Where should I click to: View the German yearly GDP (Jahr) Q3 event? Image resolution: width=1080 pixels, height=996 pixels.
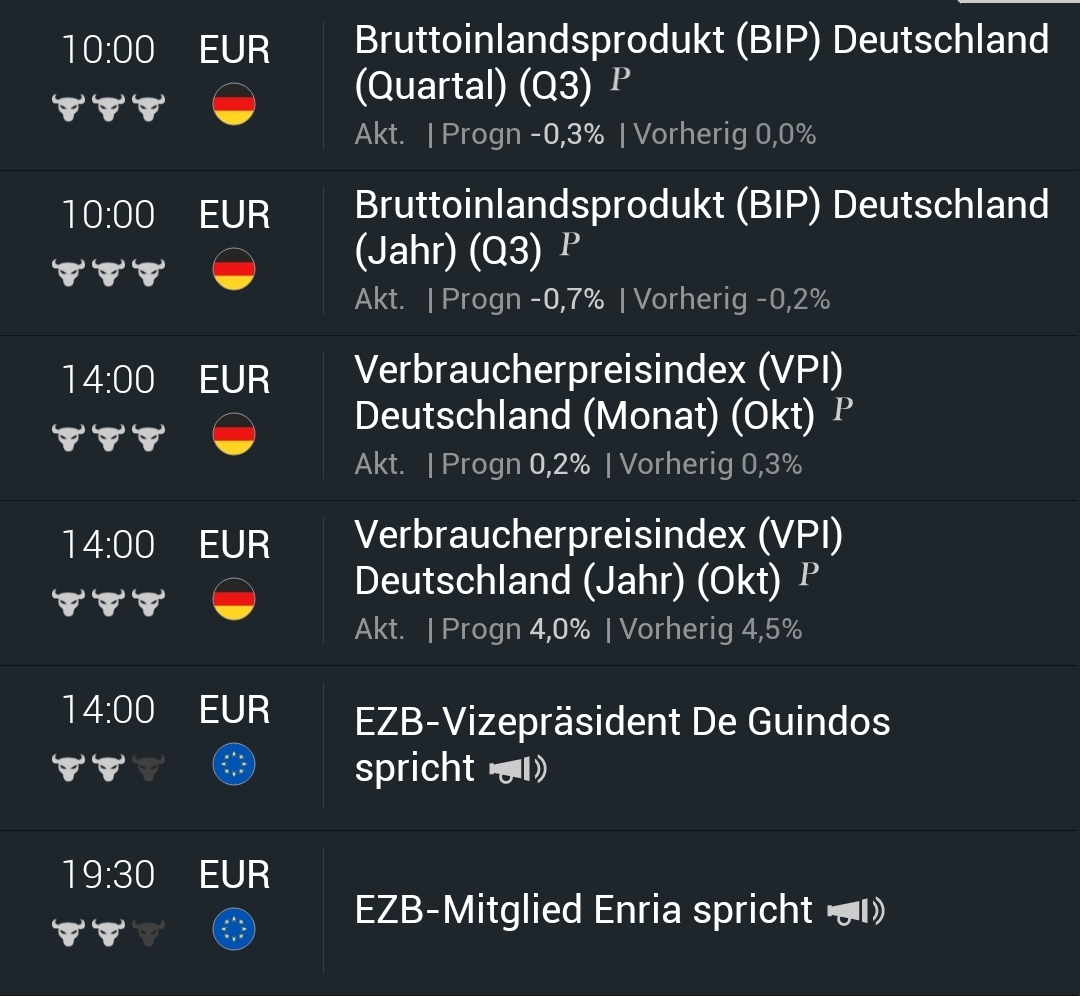(x=700, y=228)
